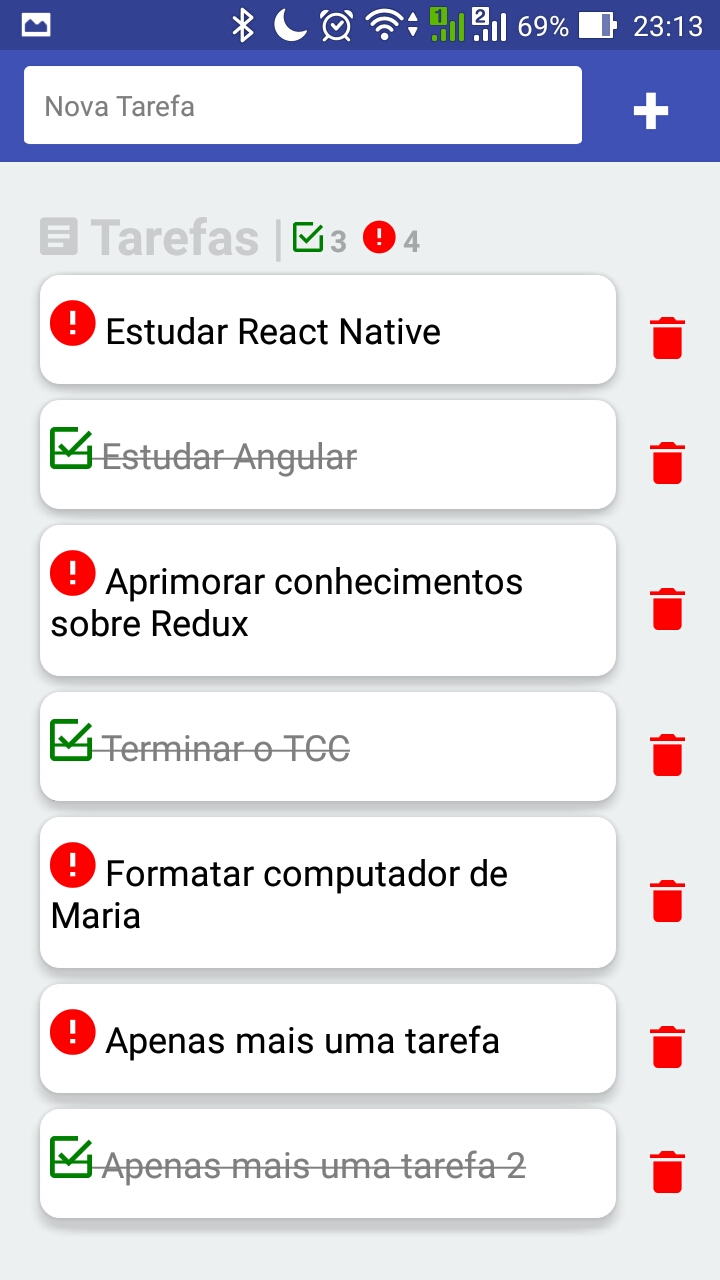Remove the Aprimorar conhecimentos sobre Redux task
Viewport: 720px width, 1280px height.
[668, 609]
